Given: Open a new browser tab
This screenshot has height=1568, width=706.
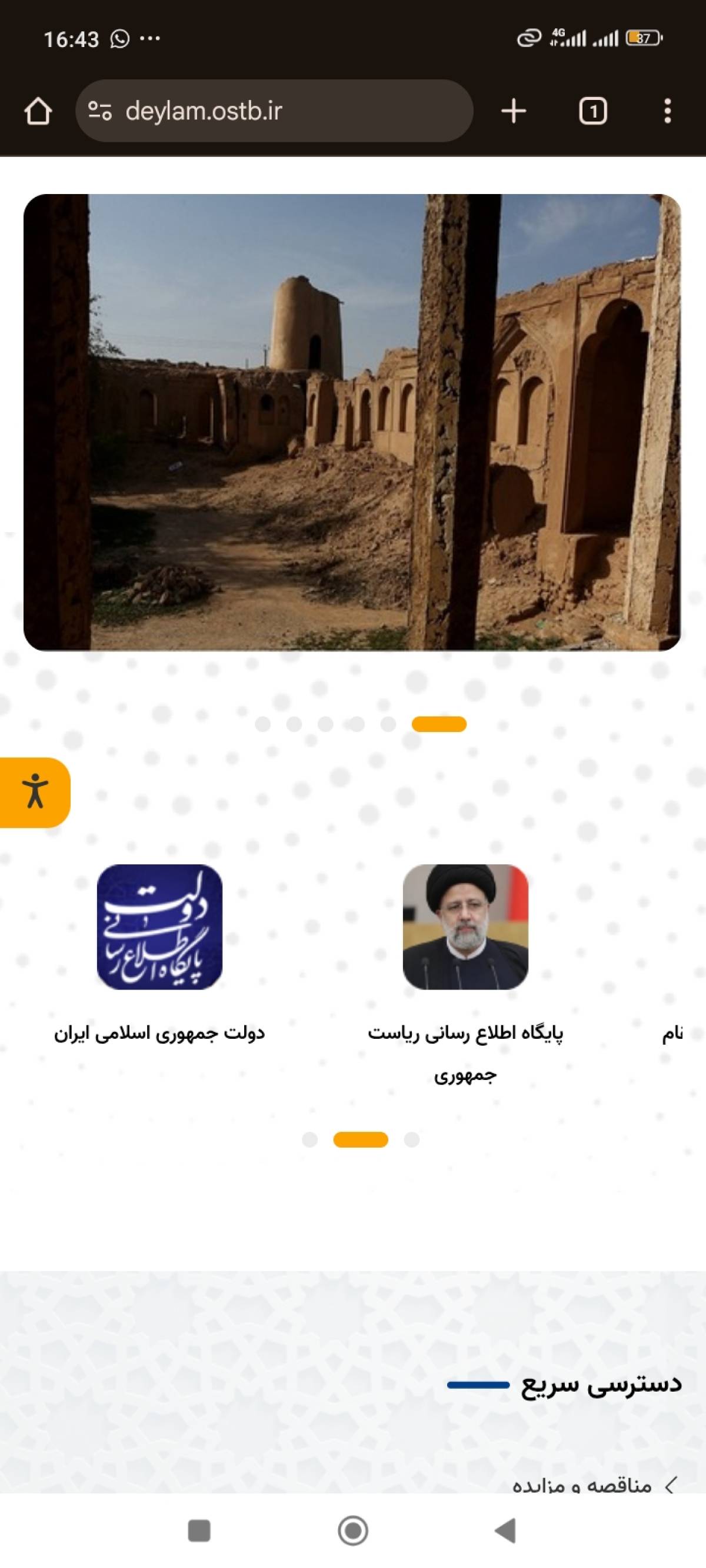Looking at the screenshot, I should pos(514,111).
